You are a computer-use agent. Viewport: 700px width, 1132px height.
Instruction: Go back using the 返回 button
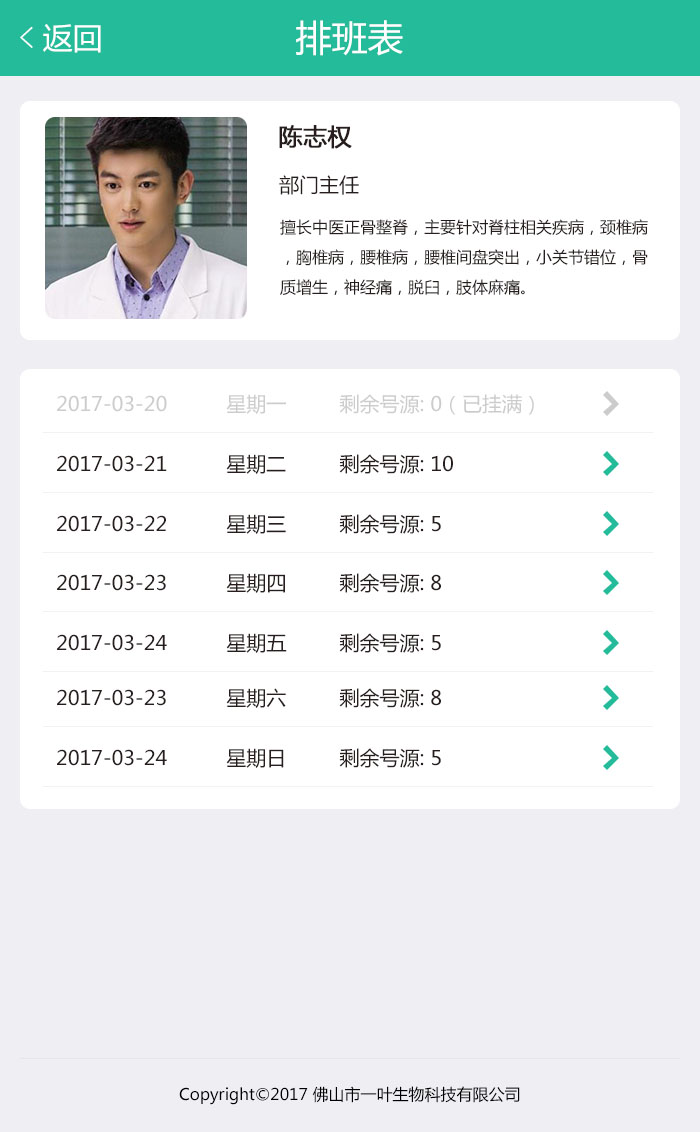pos(61,38)
